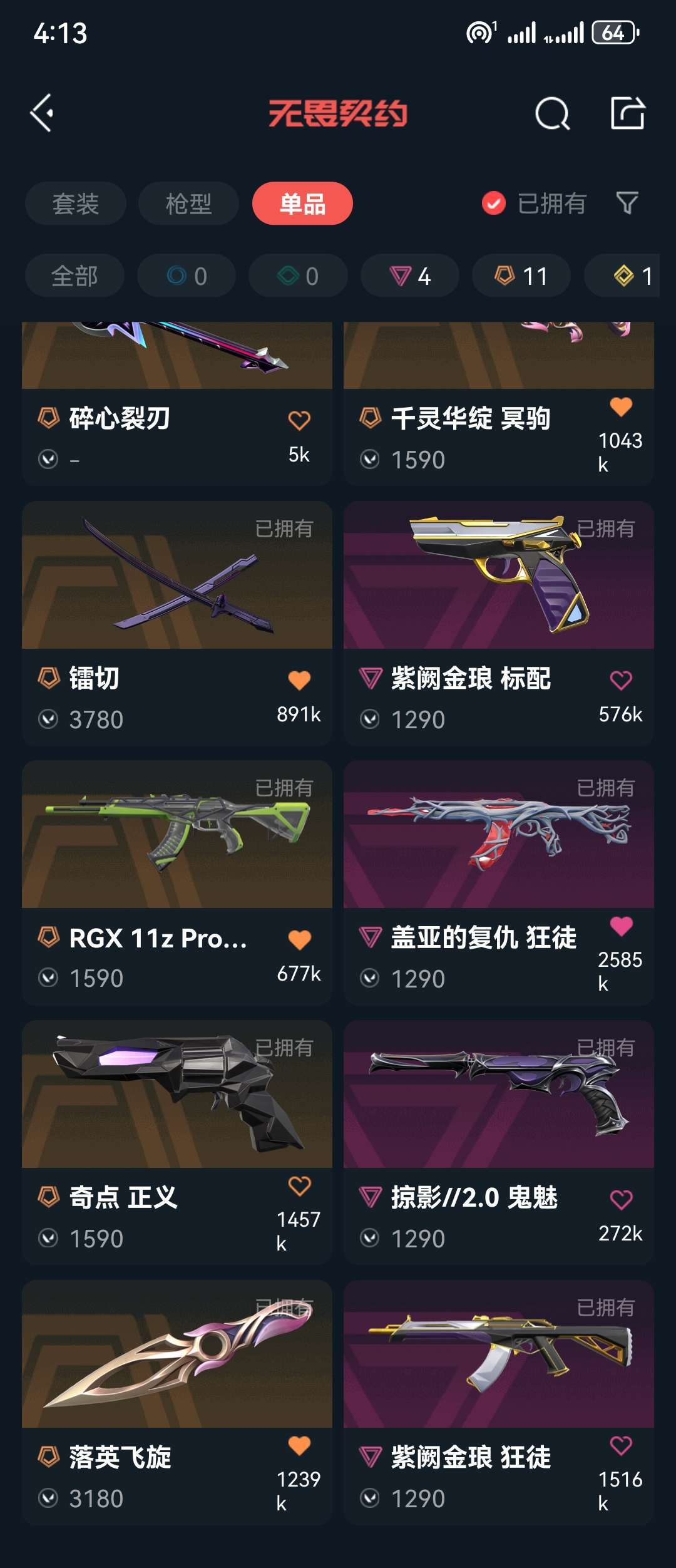
Task: Toggle the 已拥有 checkbox
Action: tap(494, 203)
